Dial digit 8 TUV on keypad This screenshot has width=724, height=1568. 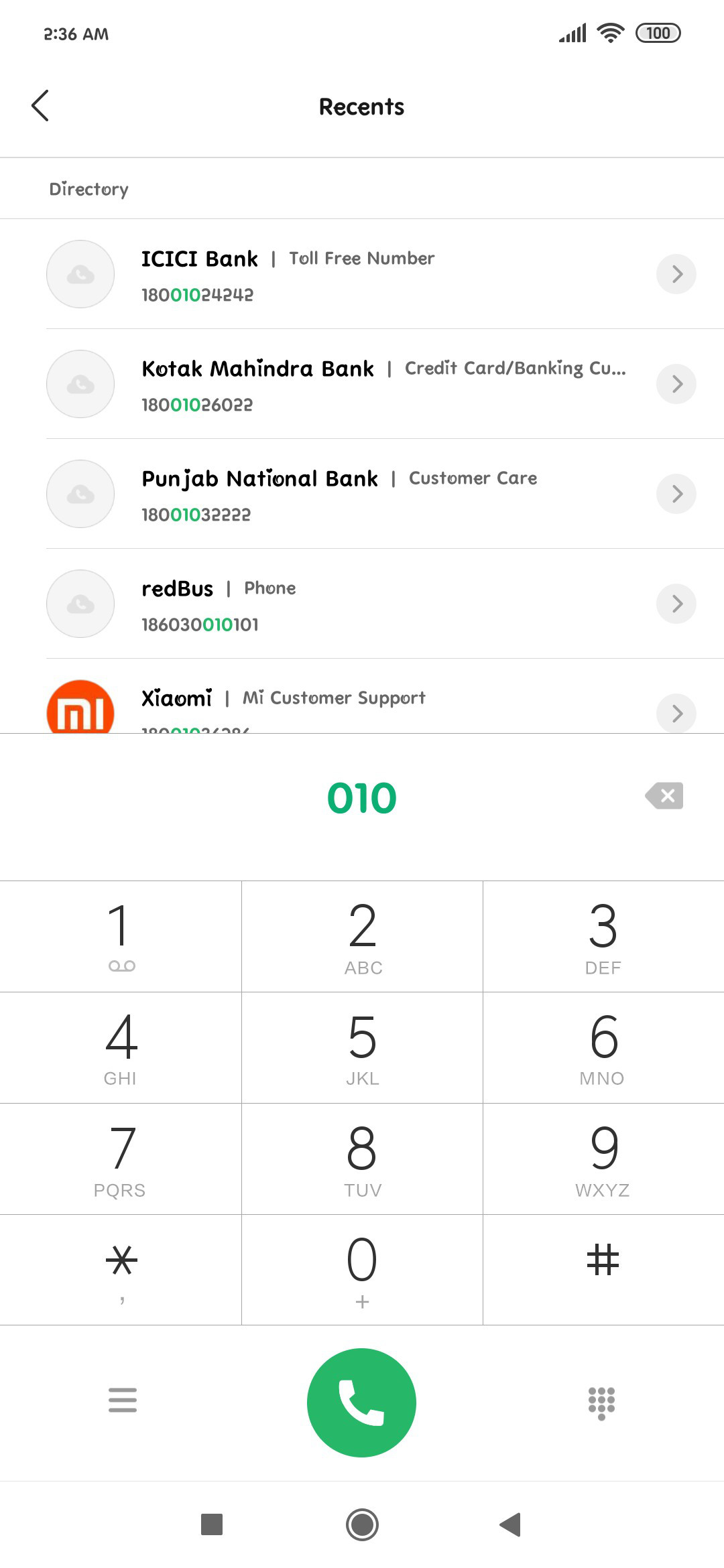pyautogui.click(x=362, y=1159)
